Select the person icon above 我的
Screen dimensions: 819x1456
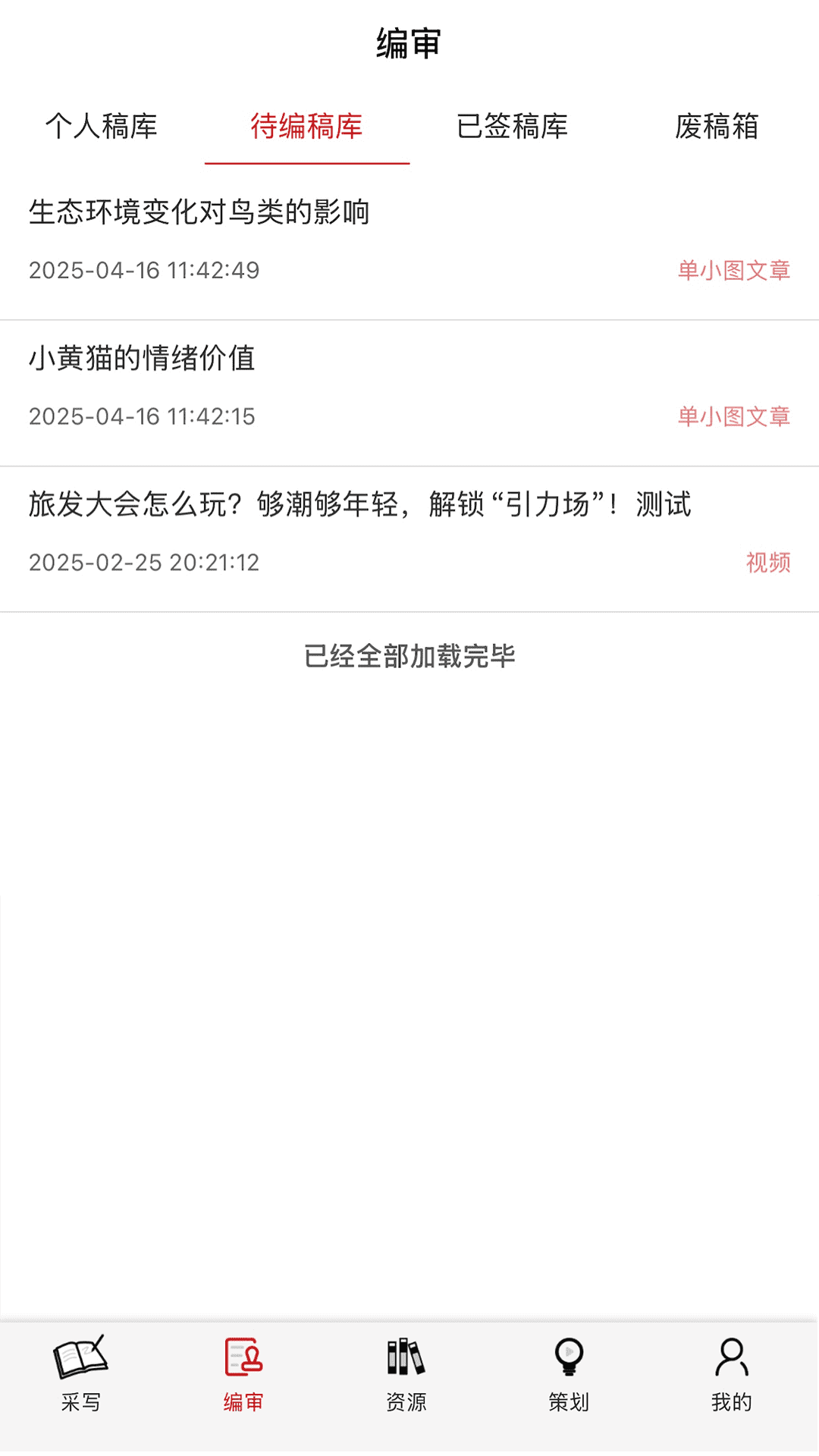pos(730,1361)
